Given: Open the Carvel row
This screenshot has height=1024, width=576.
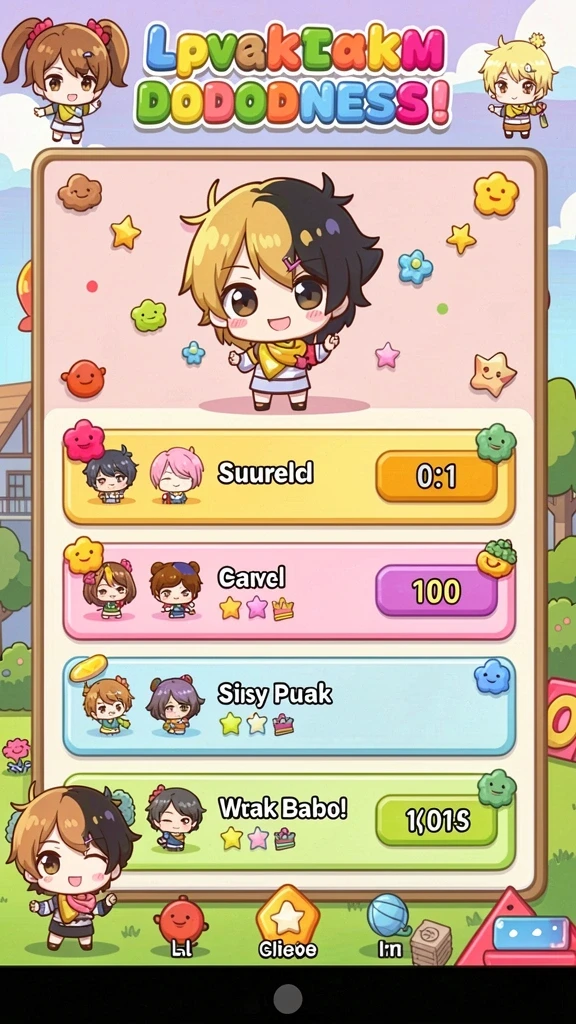Looking at the screenshot, I should [x=289, y=592].
